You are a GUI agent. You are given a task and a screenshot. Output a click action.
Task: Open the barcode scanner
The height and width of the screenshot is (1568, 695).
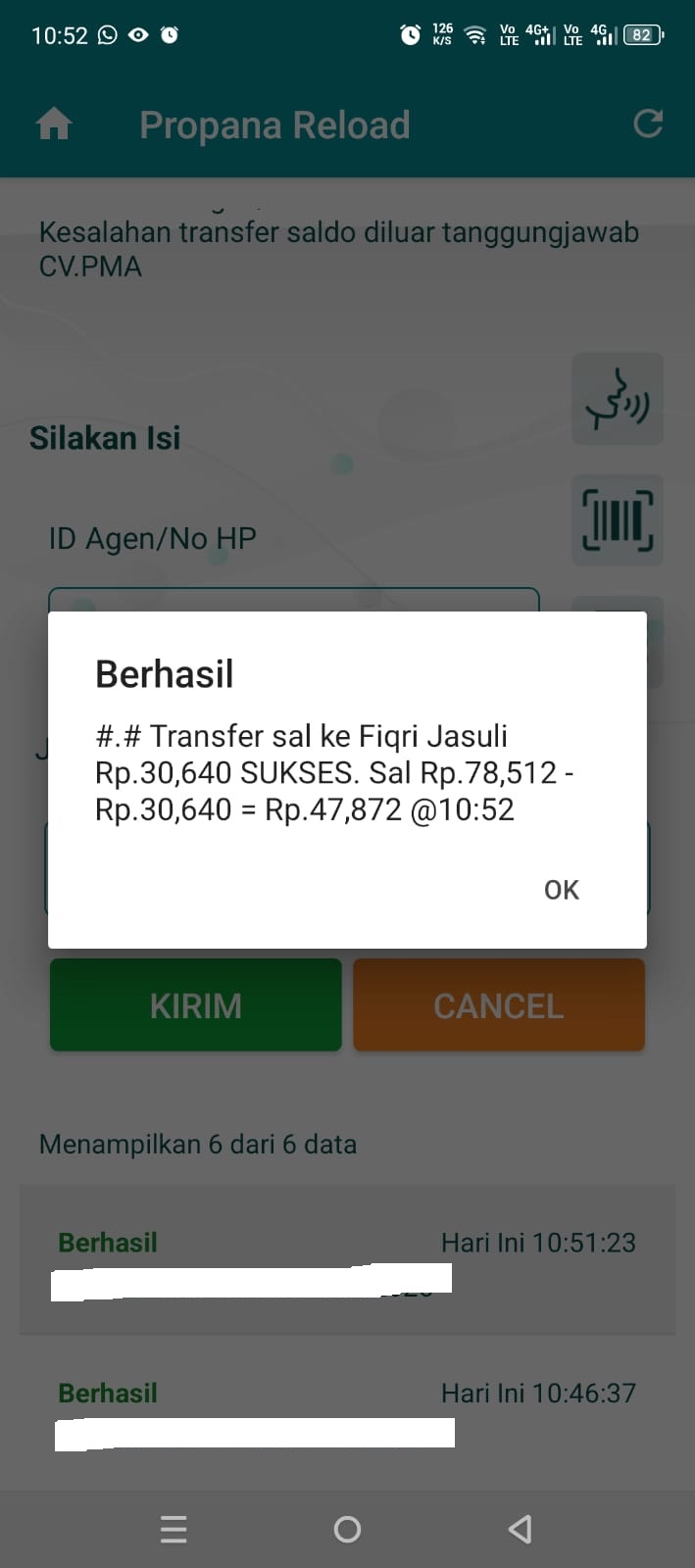pyautogui.click(x=618, y=519)
